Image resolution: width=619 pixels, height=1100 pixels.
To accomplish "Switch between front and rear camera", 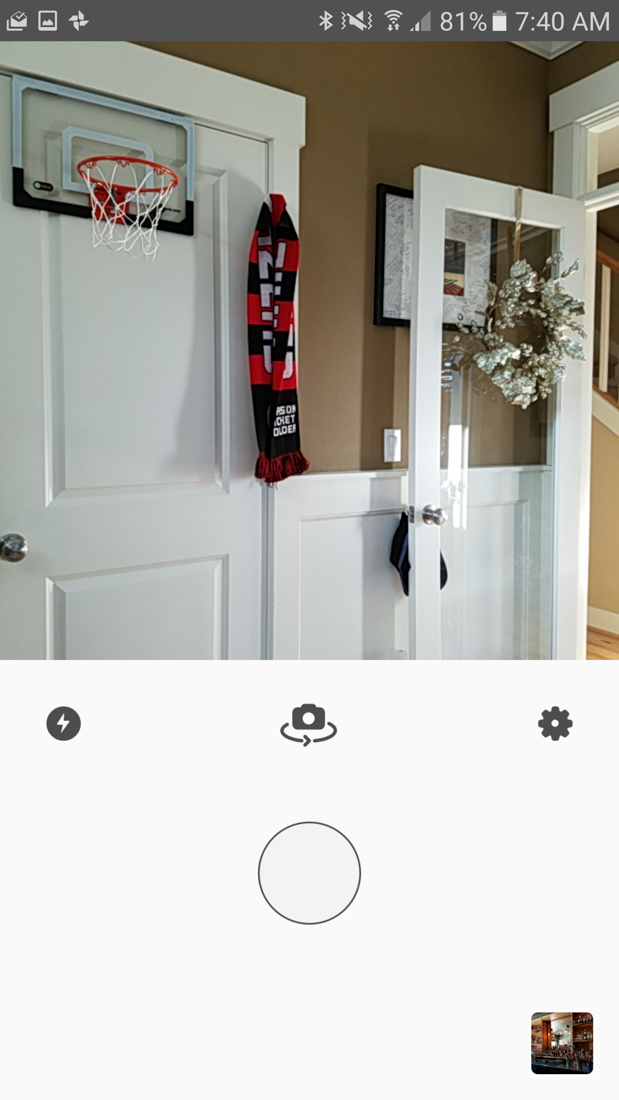I will 309,723.
